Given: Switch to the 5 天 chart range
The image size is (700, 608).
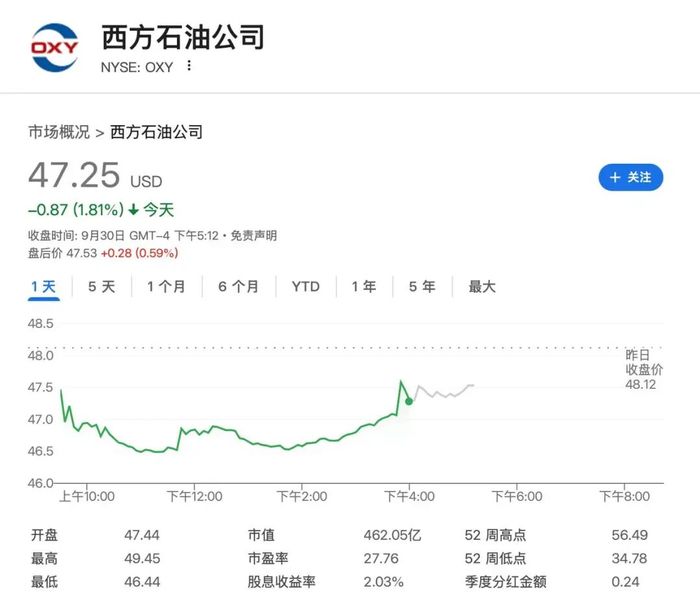Looking at the screenshot, I should click(x=101, y=287).
